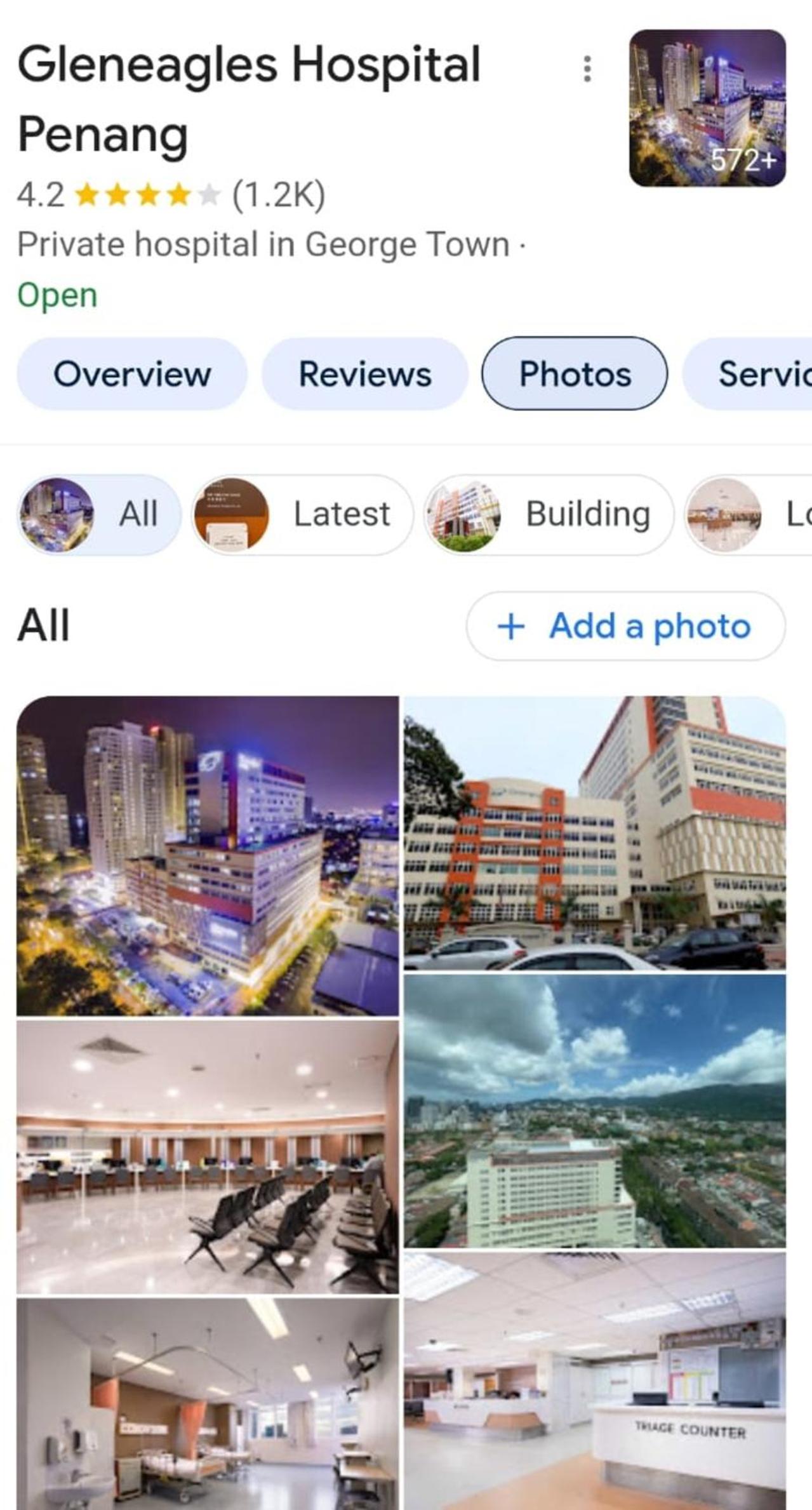The width and height of the screenshot is (812, 1510).
Task: Open the three-dot overflow menu
Action: pyautogui.click(x=587, y=69)
